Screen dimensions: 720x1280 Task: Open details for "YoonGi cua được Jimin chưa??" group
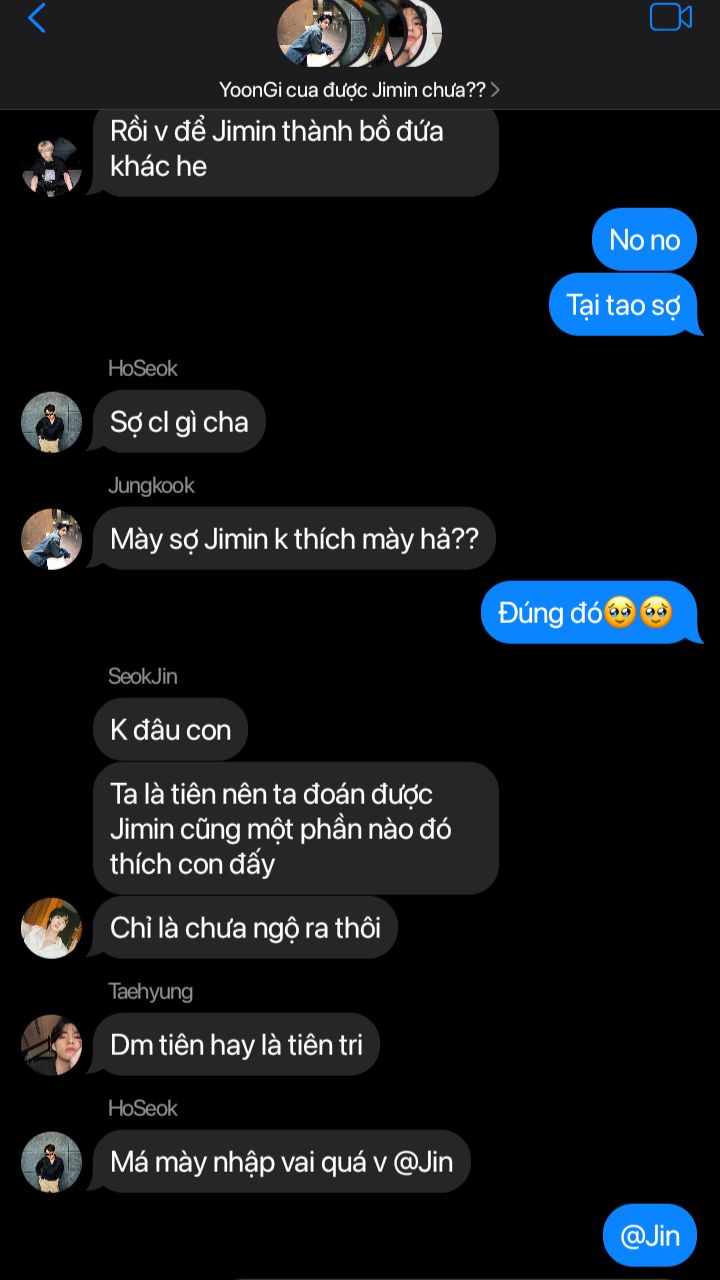pyautogui.click(x=359, y=90)
